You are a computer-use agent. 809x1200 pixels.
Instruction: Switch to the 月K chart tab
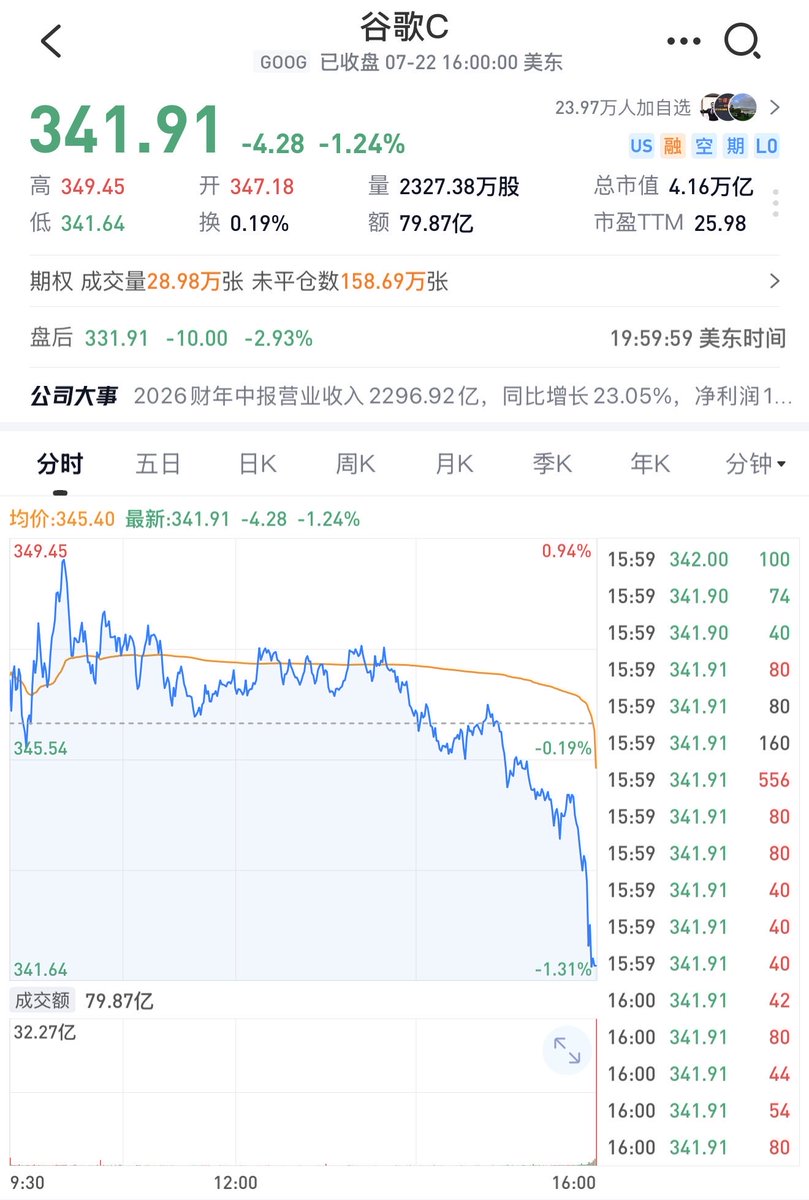453,464
